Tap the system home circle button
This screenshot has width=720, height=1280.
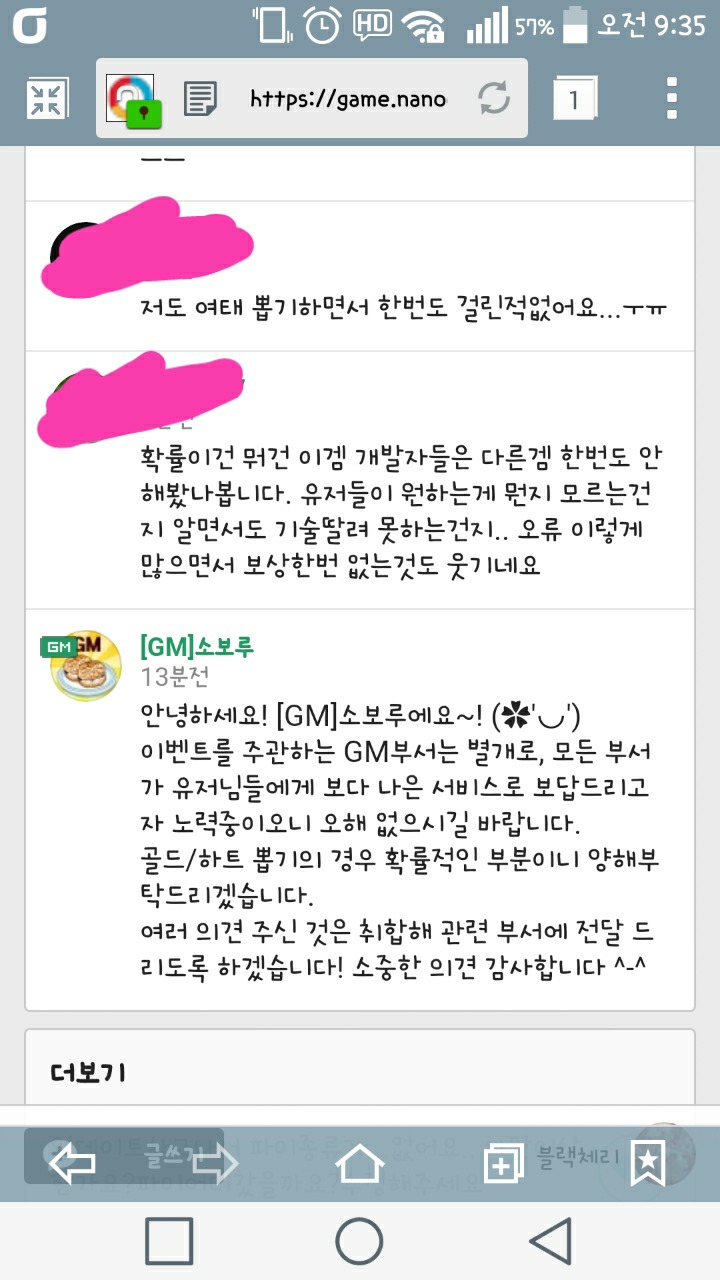pos(359,1241)
